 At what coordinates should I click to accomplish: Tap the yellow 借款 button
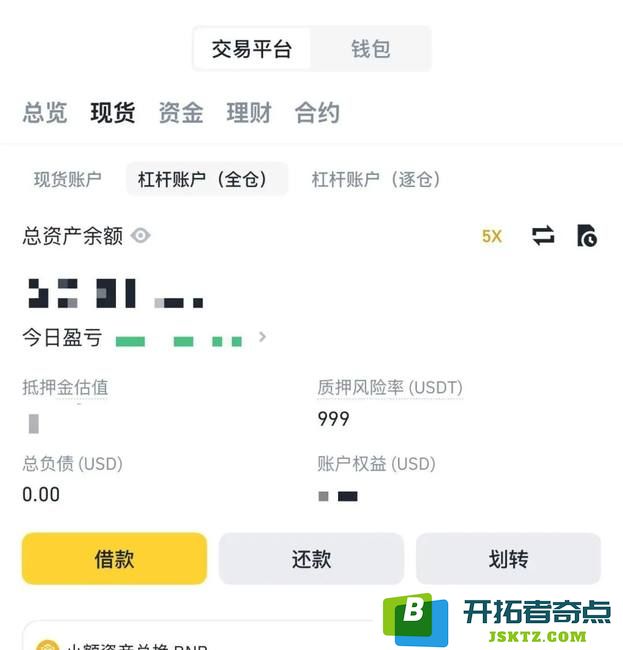pyautogui.click(x=114, y=559)
